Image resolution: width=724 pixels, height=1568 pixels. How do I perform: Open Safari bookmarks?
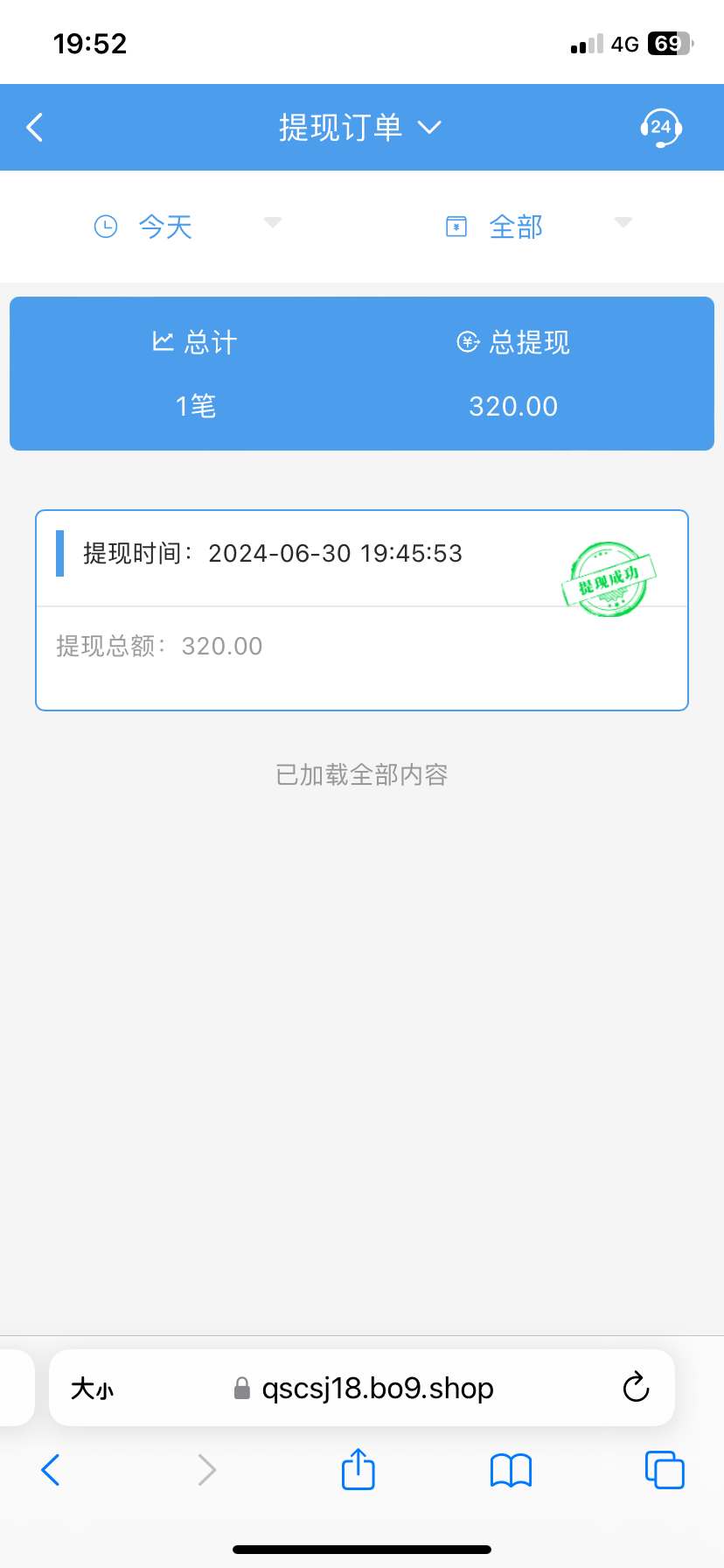[511, 1470]
